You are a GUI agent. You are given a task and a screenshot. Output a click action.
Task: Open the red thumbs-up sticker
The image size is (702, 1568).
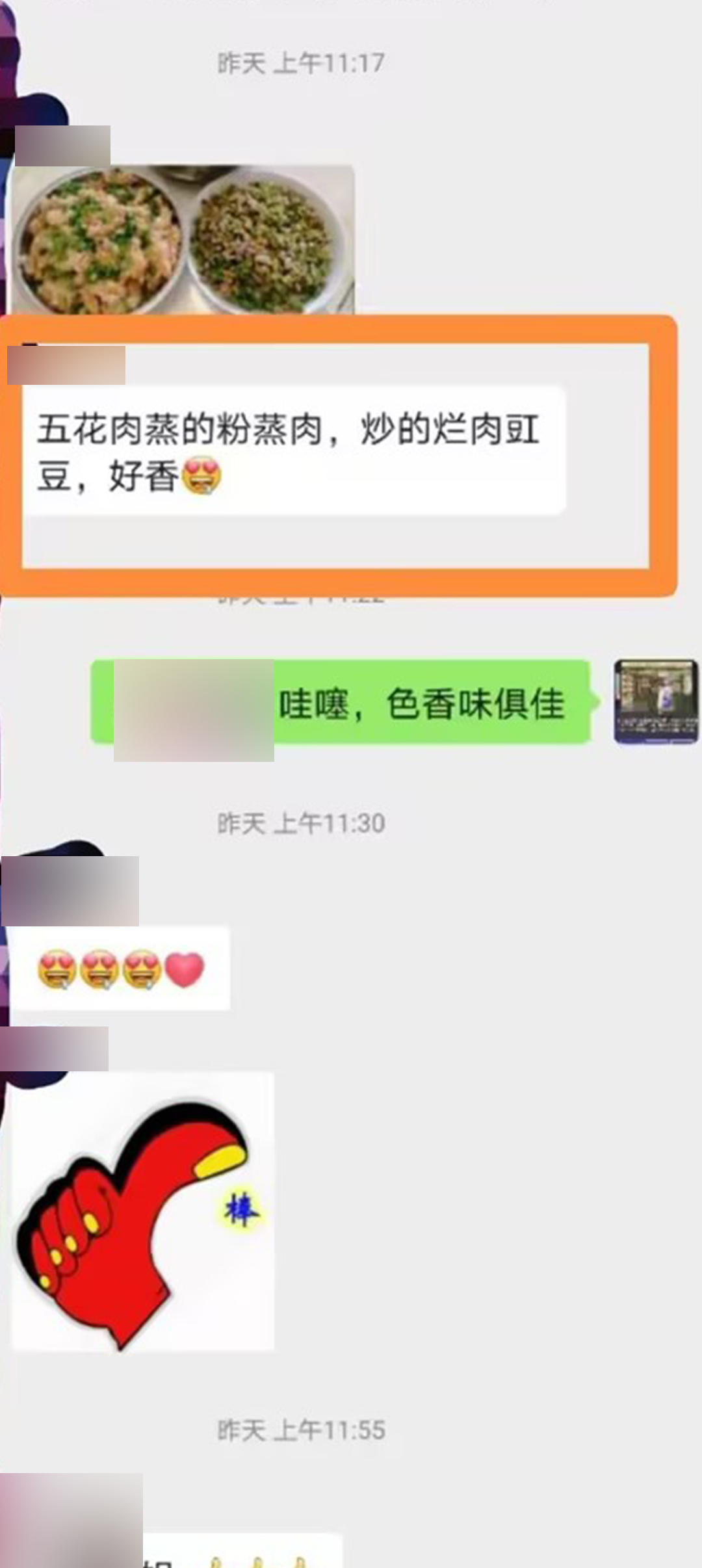(143, 1212)
